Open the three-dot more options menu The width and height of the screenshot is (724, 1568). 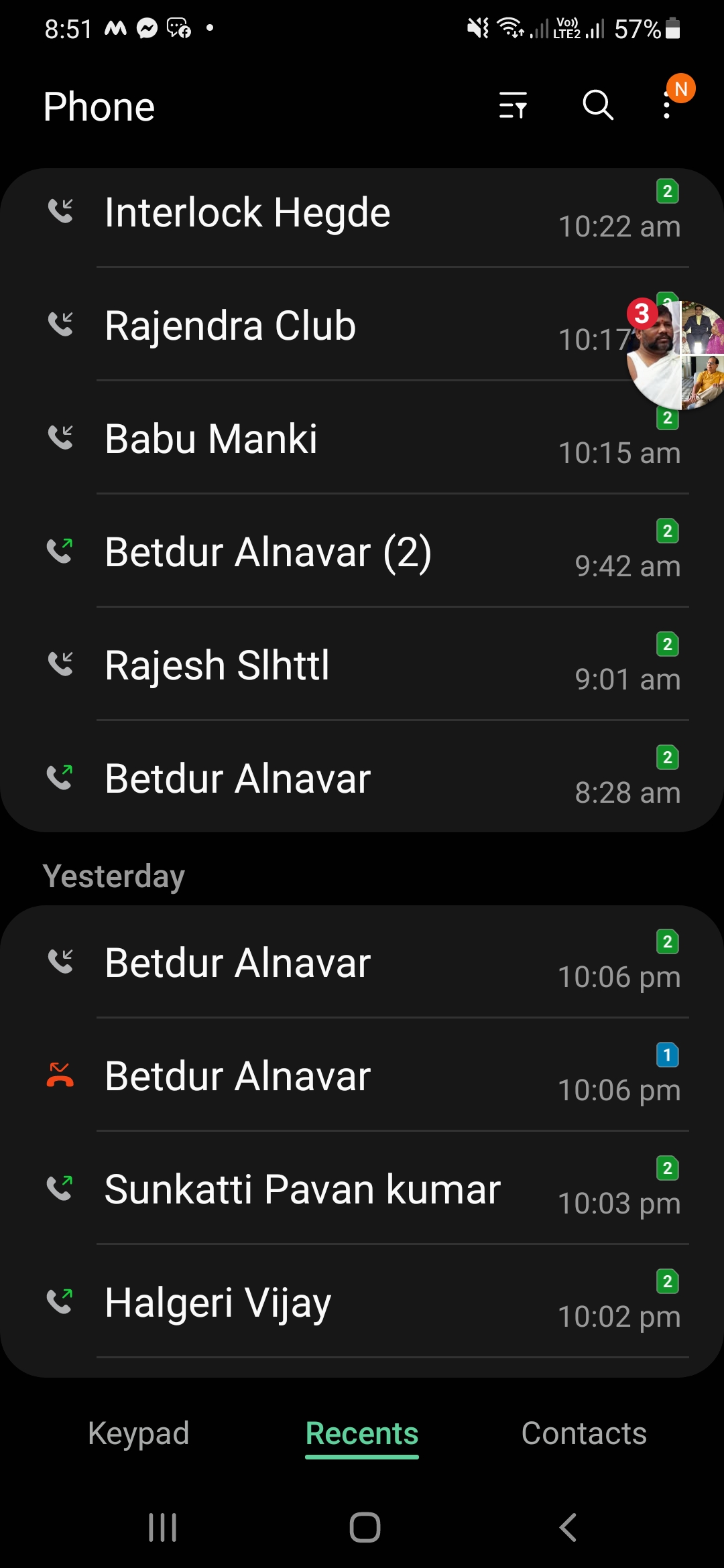point(666,106)
